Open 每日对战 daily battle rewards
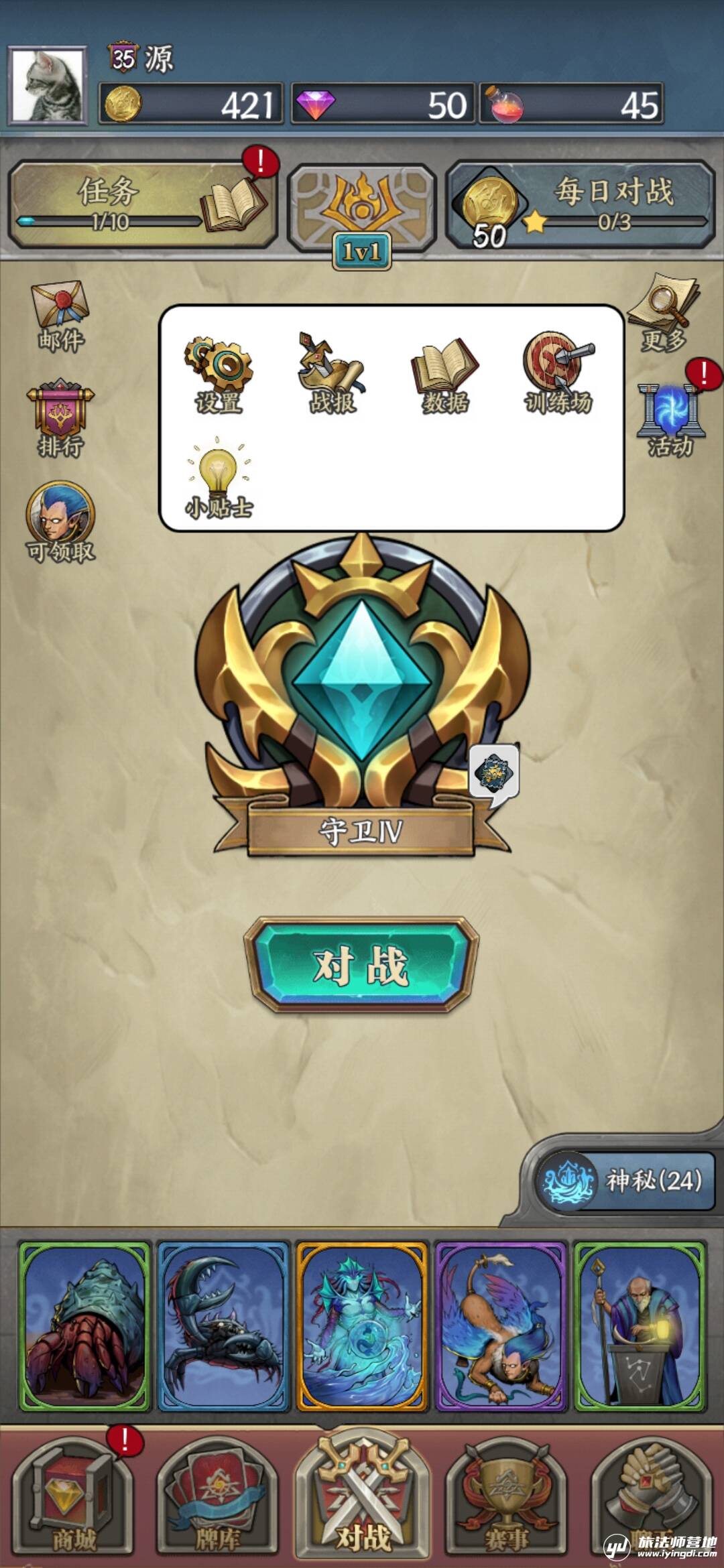This screenshot has width=724, height=1568. [x=581, y=204]
